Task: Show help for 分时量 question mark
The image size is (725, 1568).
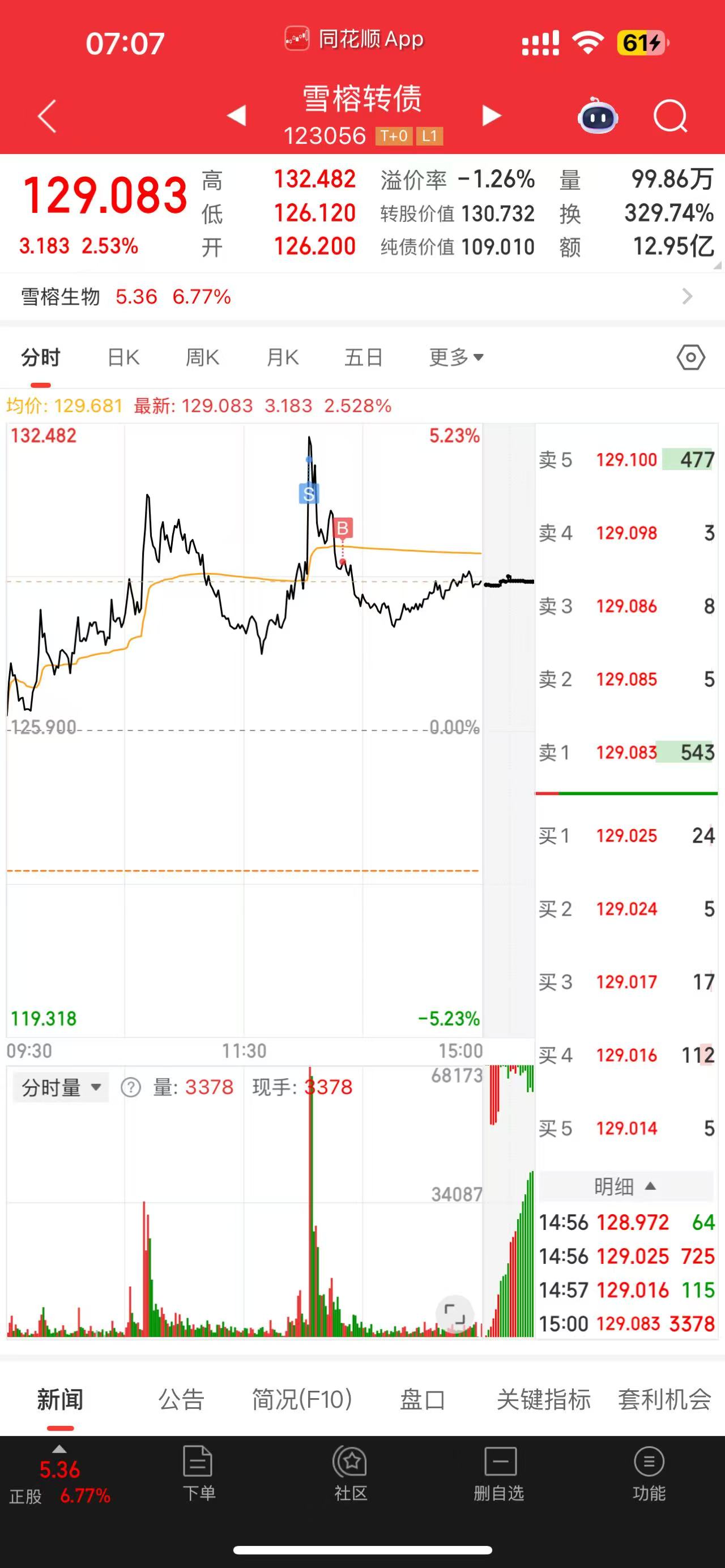Action: pyautogui.click(x=131, y=1087)
